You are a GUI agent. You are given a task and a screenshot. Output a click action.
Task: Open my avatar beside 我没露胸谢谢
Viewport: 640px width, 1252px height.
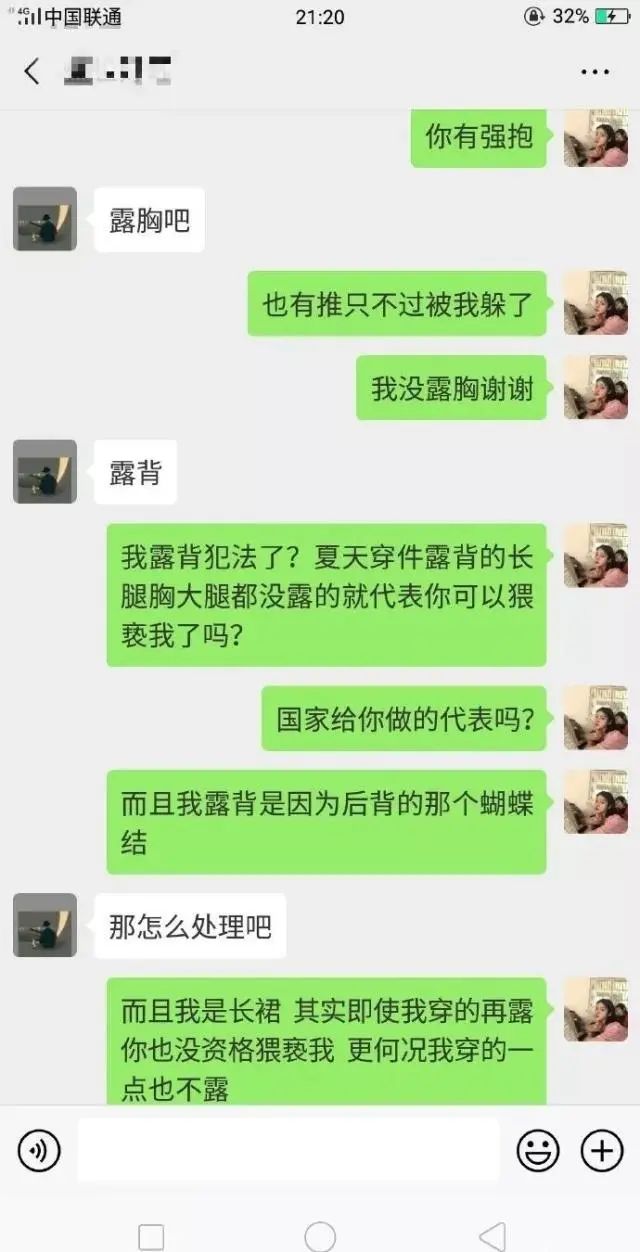point(596,387)
